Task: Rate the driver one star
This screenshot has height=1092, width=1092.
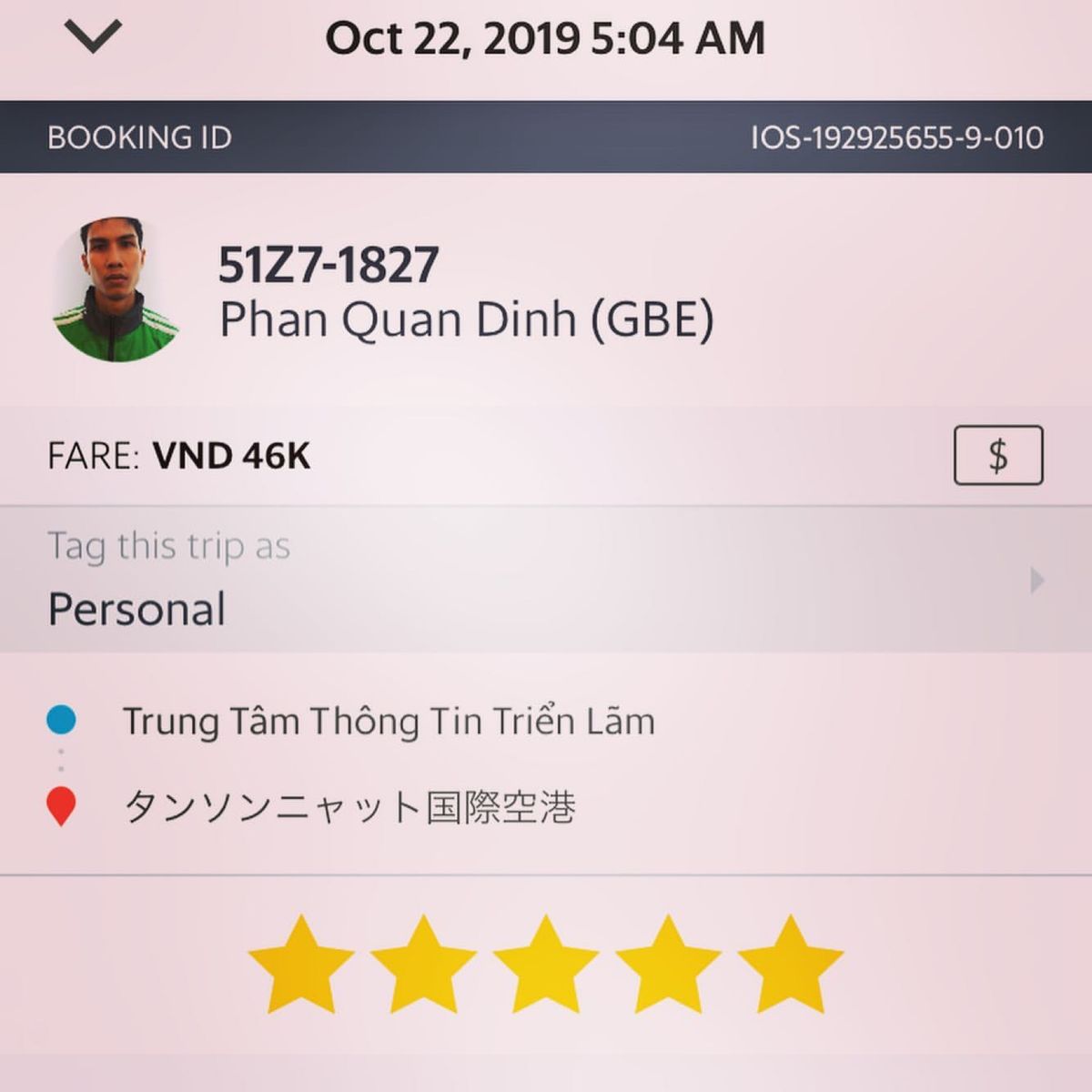Action: click(301, 966)
